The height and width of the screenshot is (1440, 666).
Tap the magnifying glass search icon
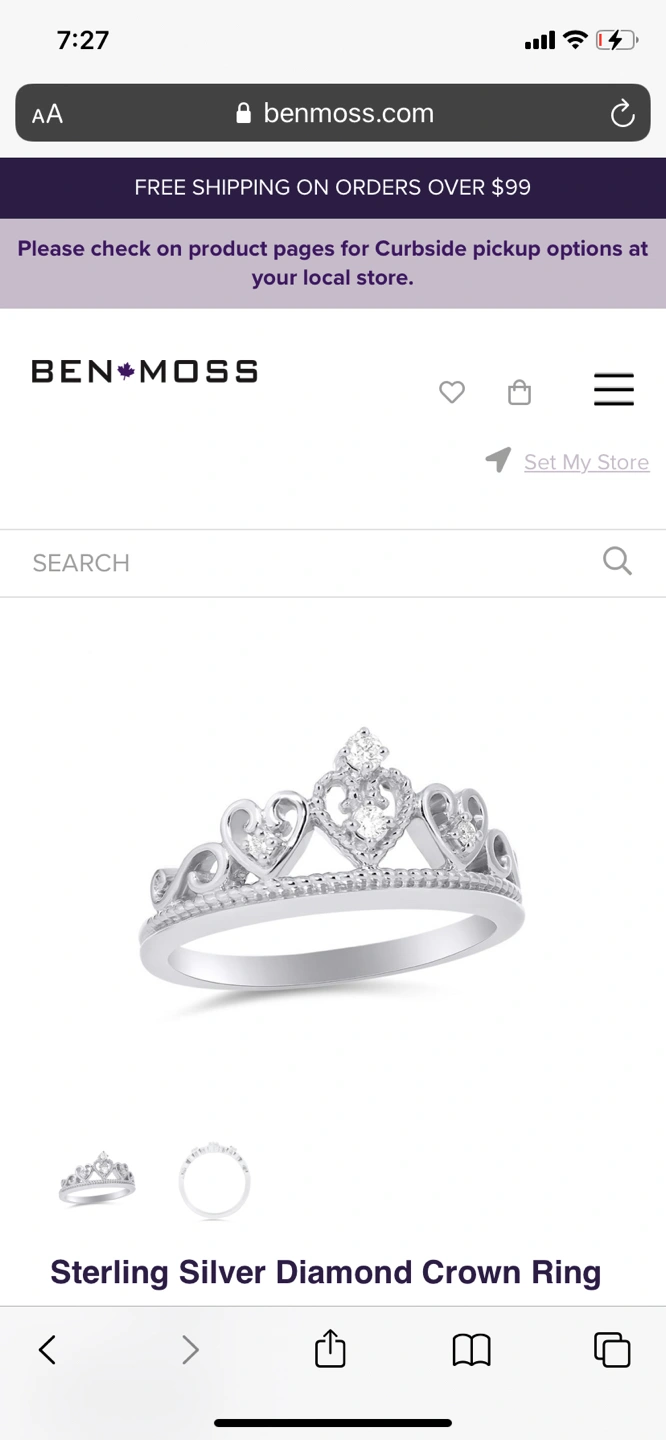tap(617, 561)
